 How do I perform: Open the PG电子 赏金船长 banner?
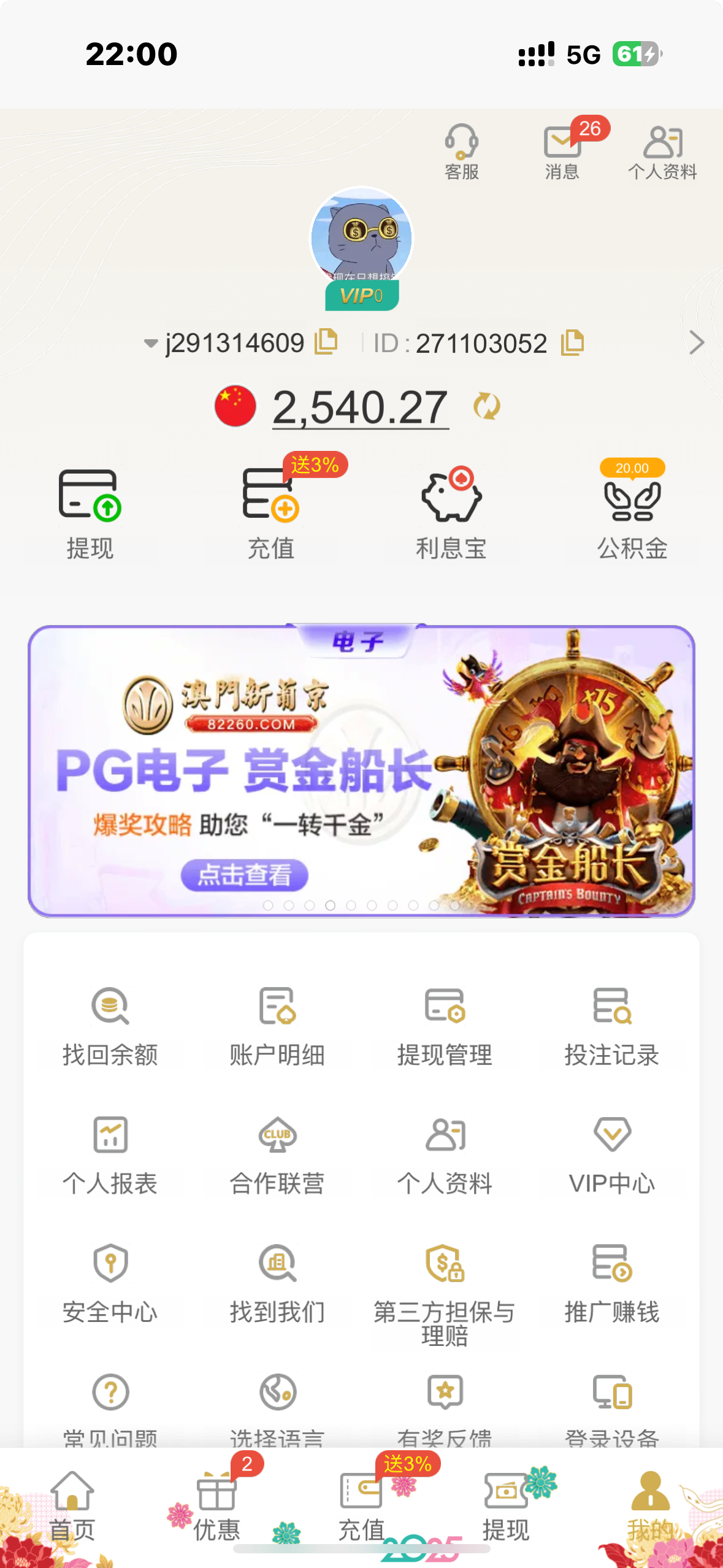pyautogui.click(x=361, y=771)
